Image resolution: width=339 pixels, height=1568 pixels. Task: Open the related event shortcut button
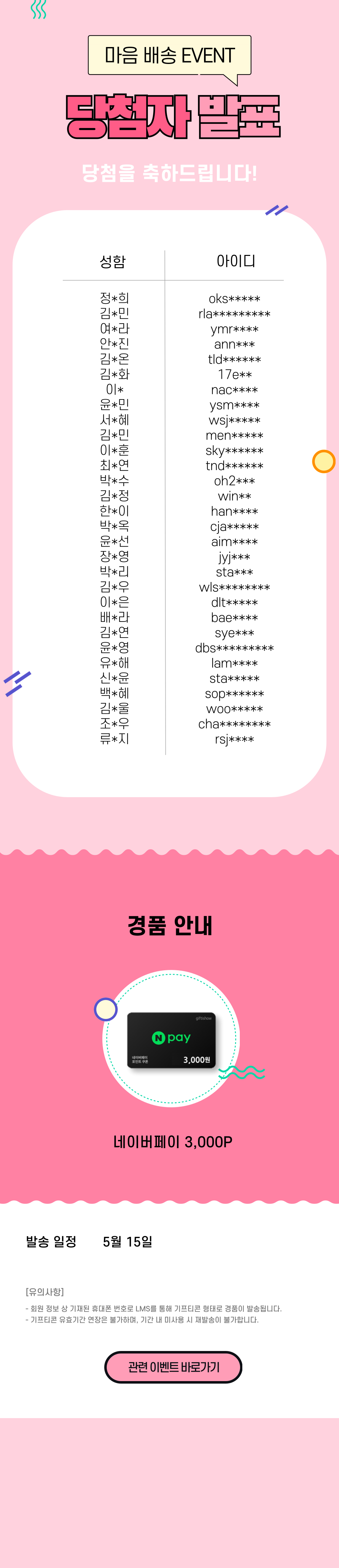pyautogui.click(x=173, y=1367)
